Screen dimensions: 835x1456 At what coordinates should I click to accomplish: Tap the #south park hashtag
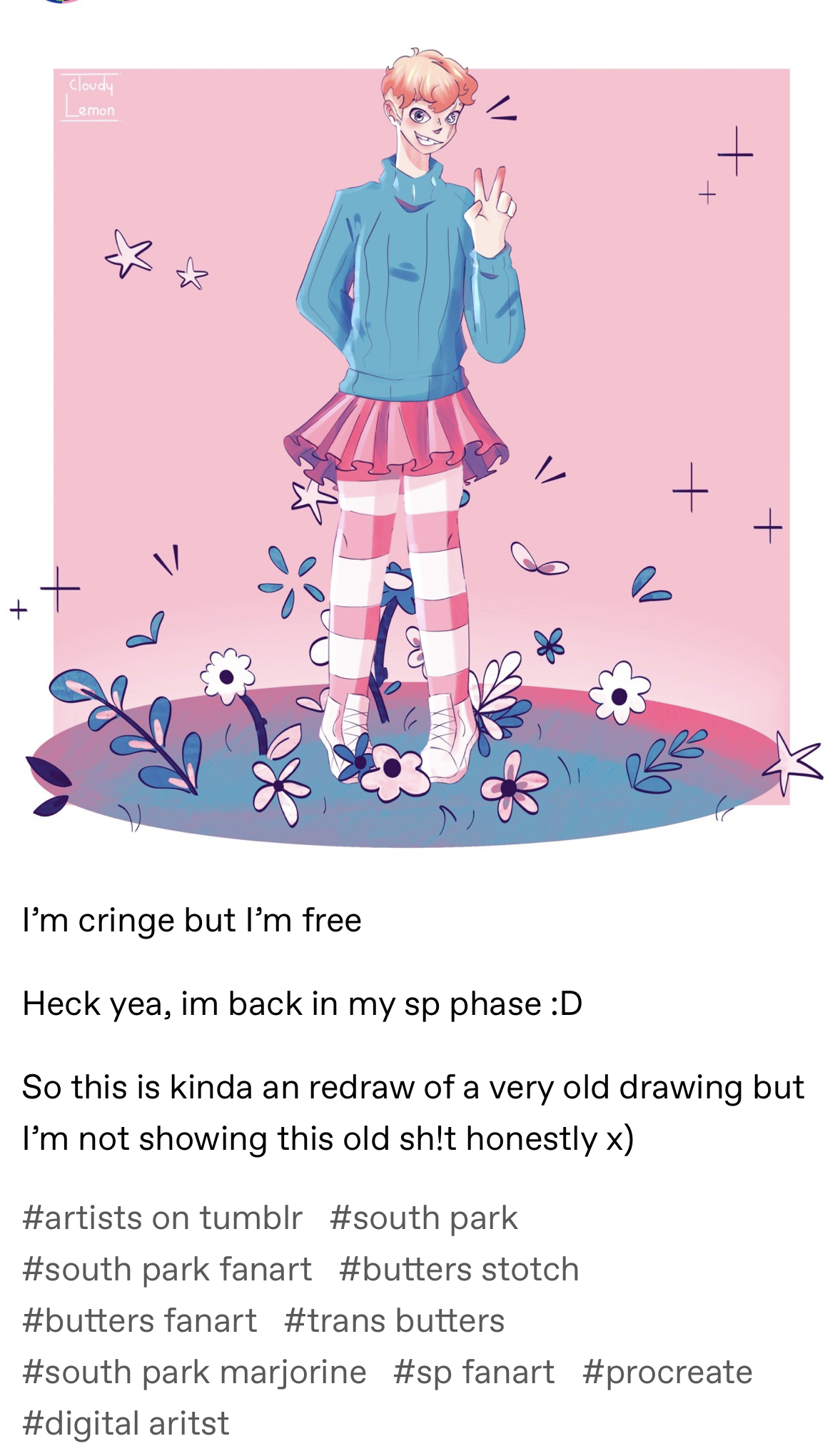(424, 1218)
